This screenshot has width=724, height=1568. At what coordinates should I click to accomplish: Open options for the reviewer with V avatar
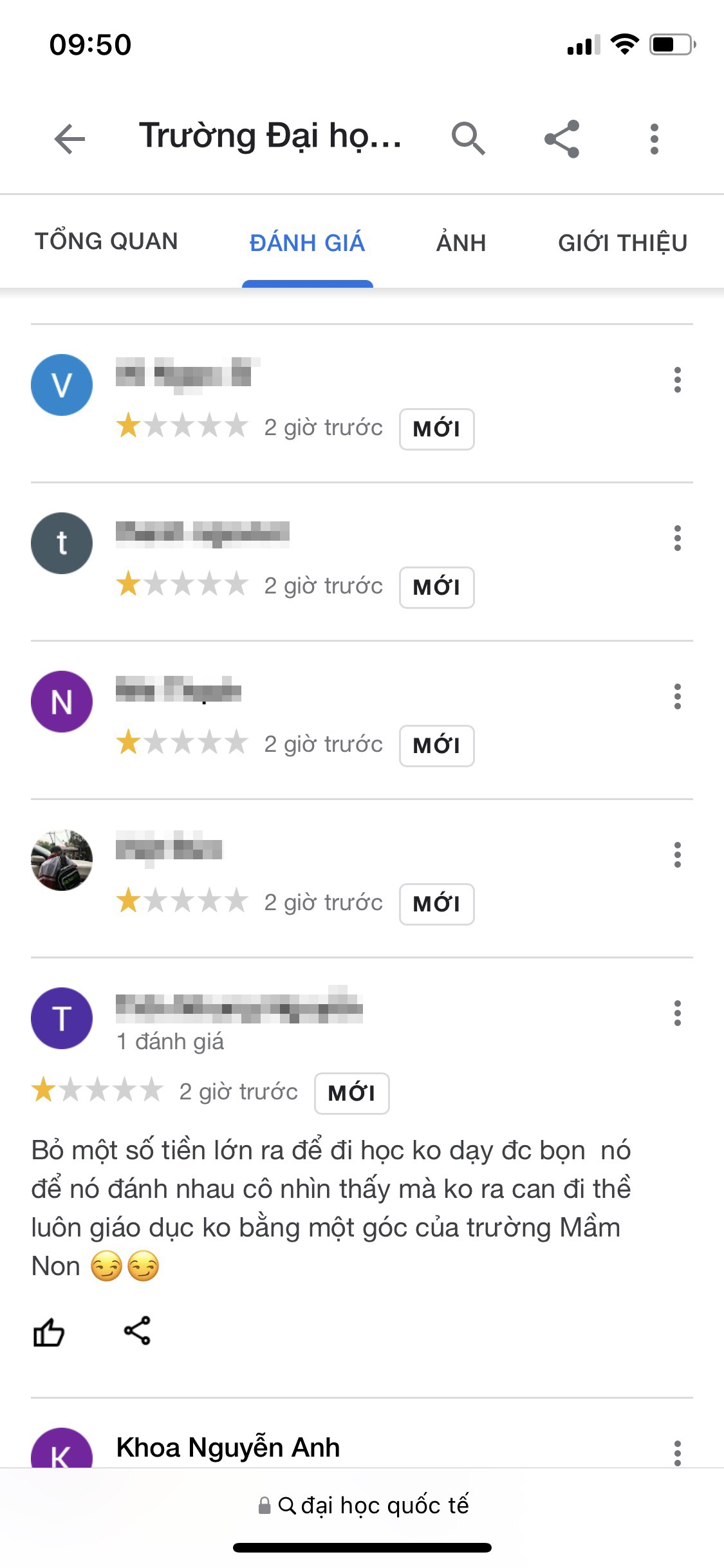[x=677, y=380]
